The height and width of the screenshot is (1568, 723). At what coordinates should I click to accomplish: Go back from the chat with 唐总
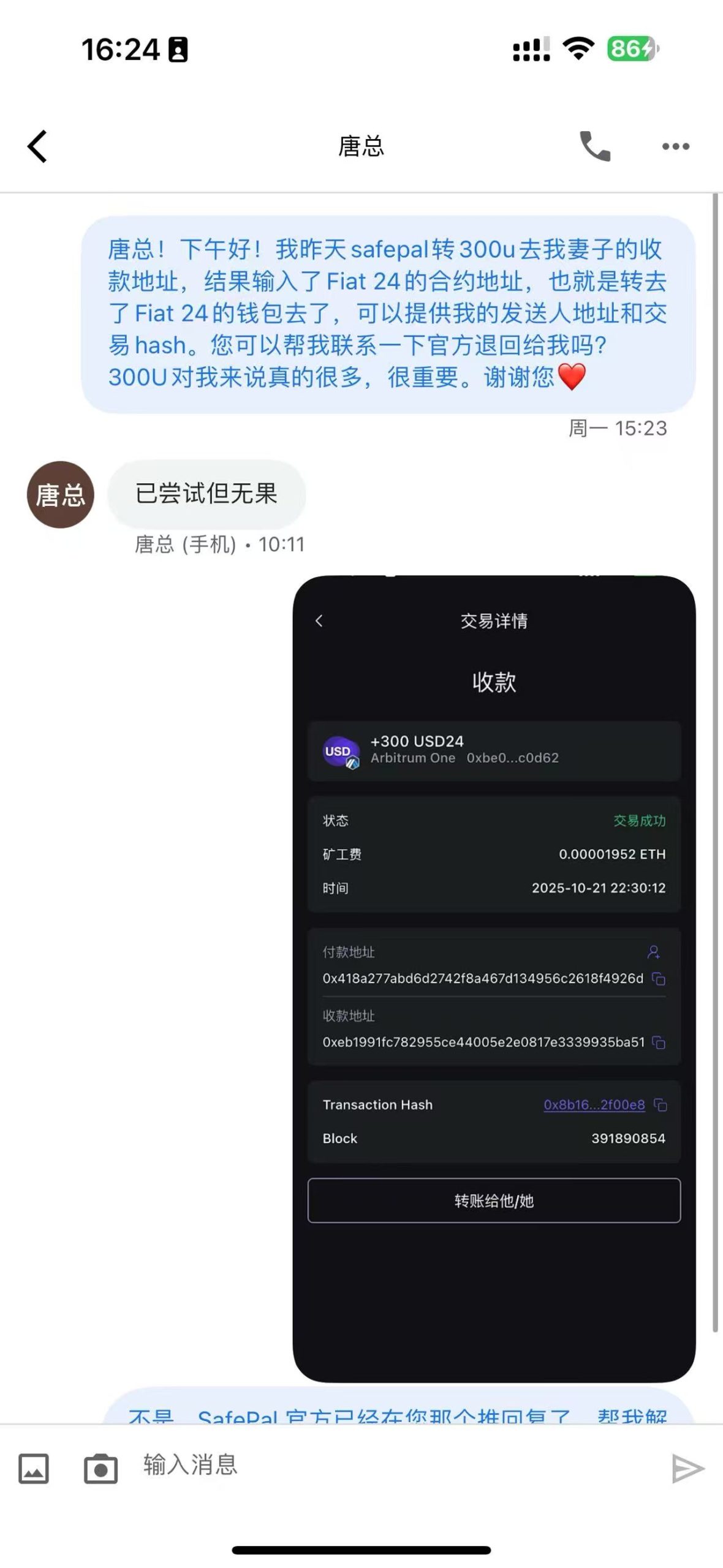click(37, 146)
